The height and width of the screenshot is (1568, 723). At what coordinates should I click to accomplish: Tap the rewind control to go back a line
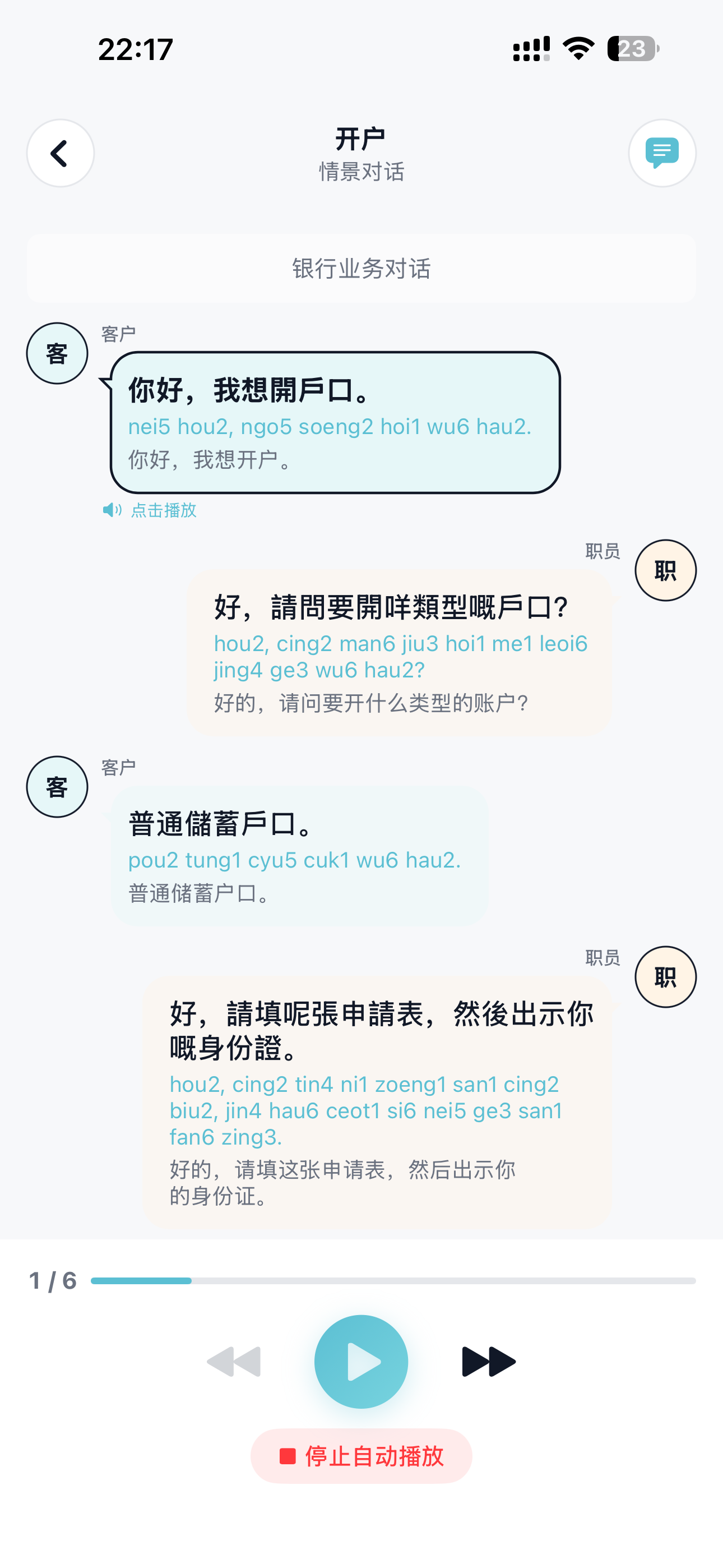tap(234, 1362)
